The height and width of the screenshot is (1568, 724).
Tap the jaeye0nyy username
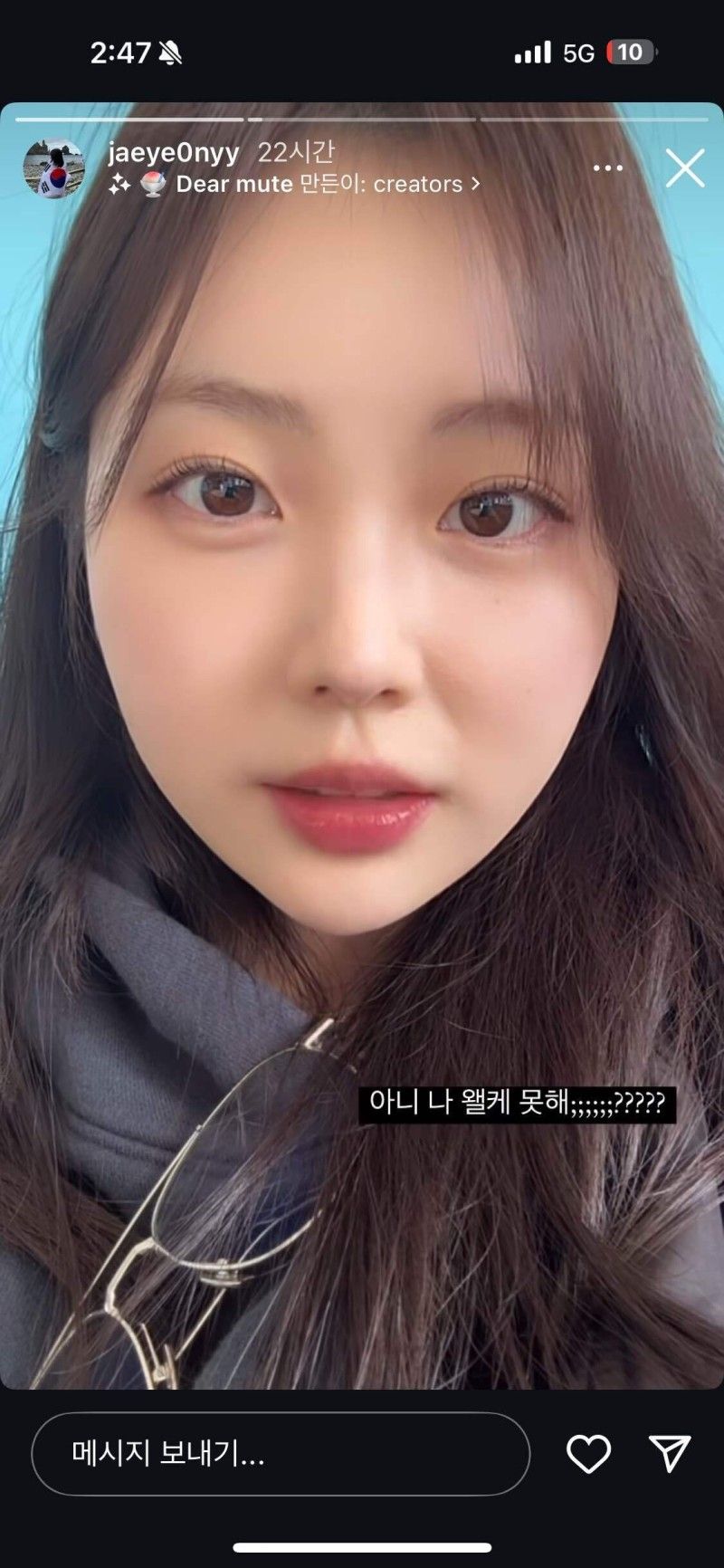tap(173, 152)
